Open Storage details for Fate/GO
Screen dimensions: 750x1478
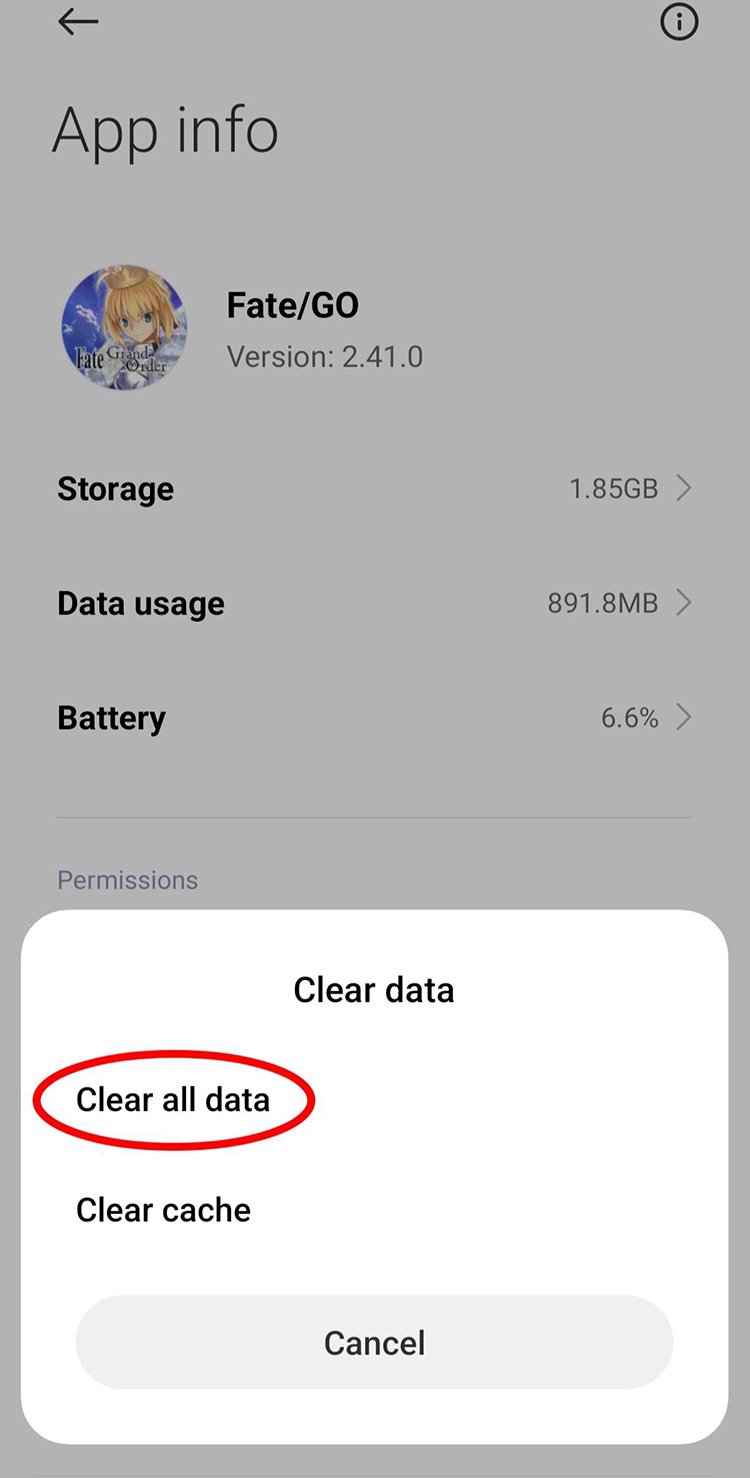tap(374, 489)
